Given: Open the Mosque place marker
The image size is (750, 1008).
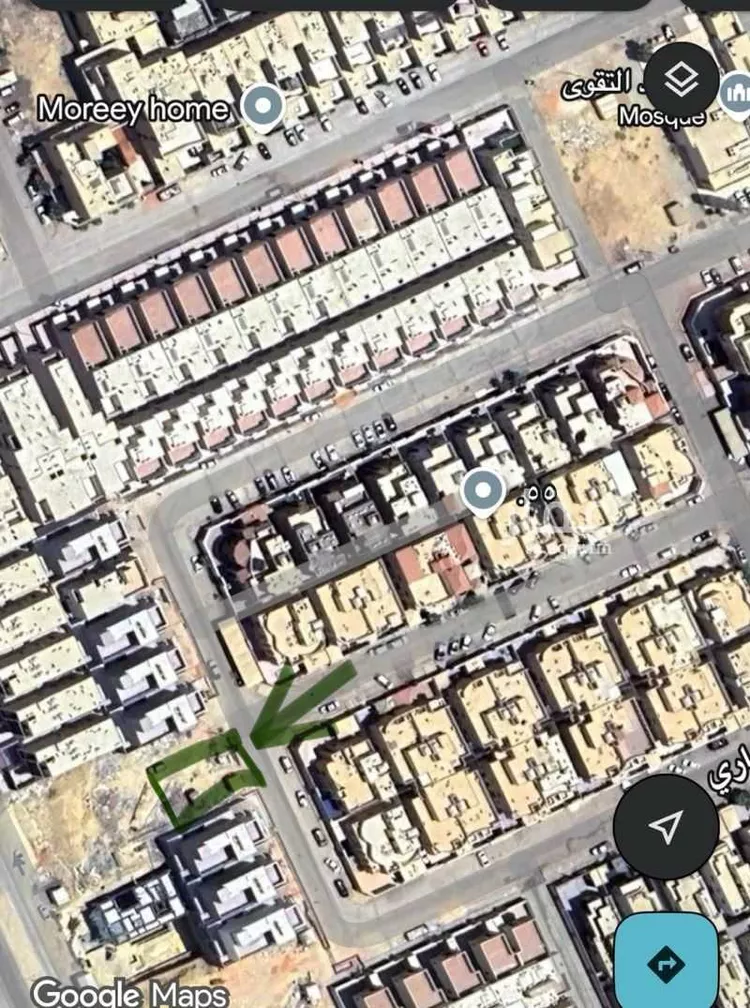Looking at the screenshot, I should 737,96.
